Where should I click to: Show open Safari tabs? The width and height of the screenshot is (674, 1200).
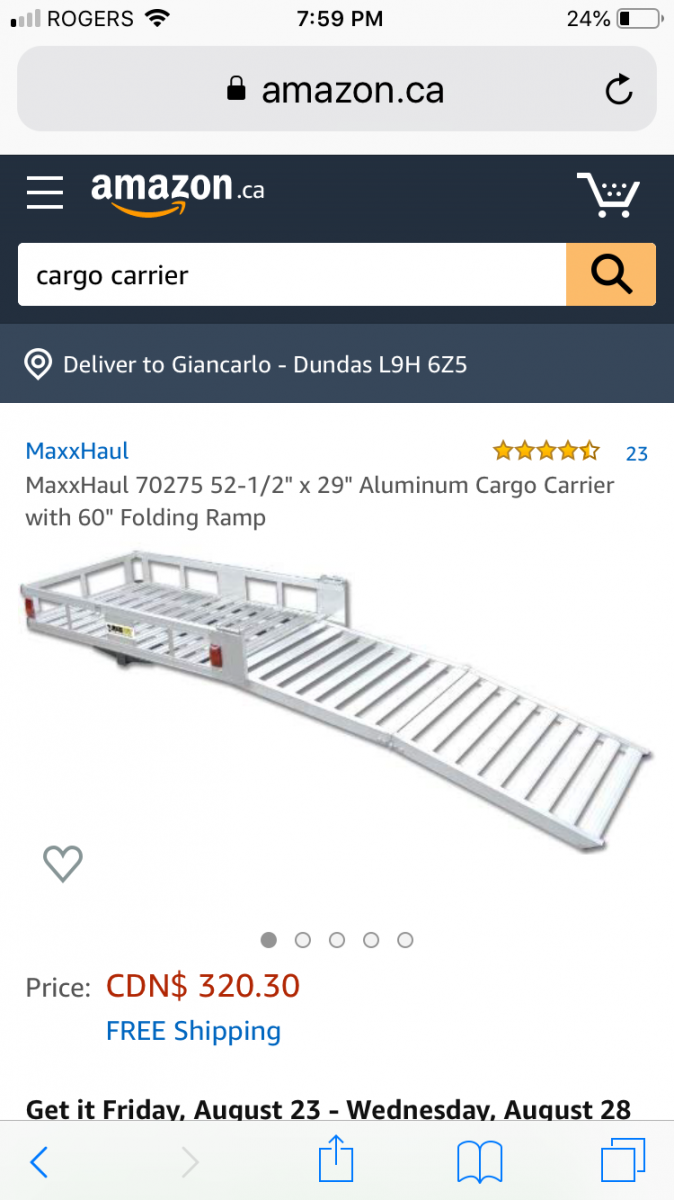coord(623,1161)
